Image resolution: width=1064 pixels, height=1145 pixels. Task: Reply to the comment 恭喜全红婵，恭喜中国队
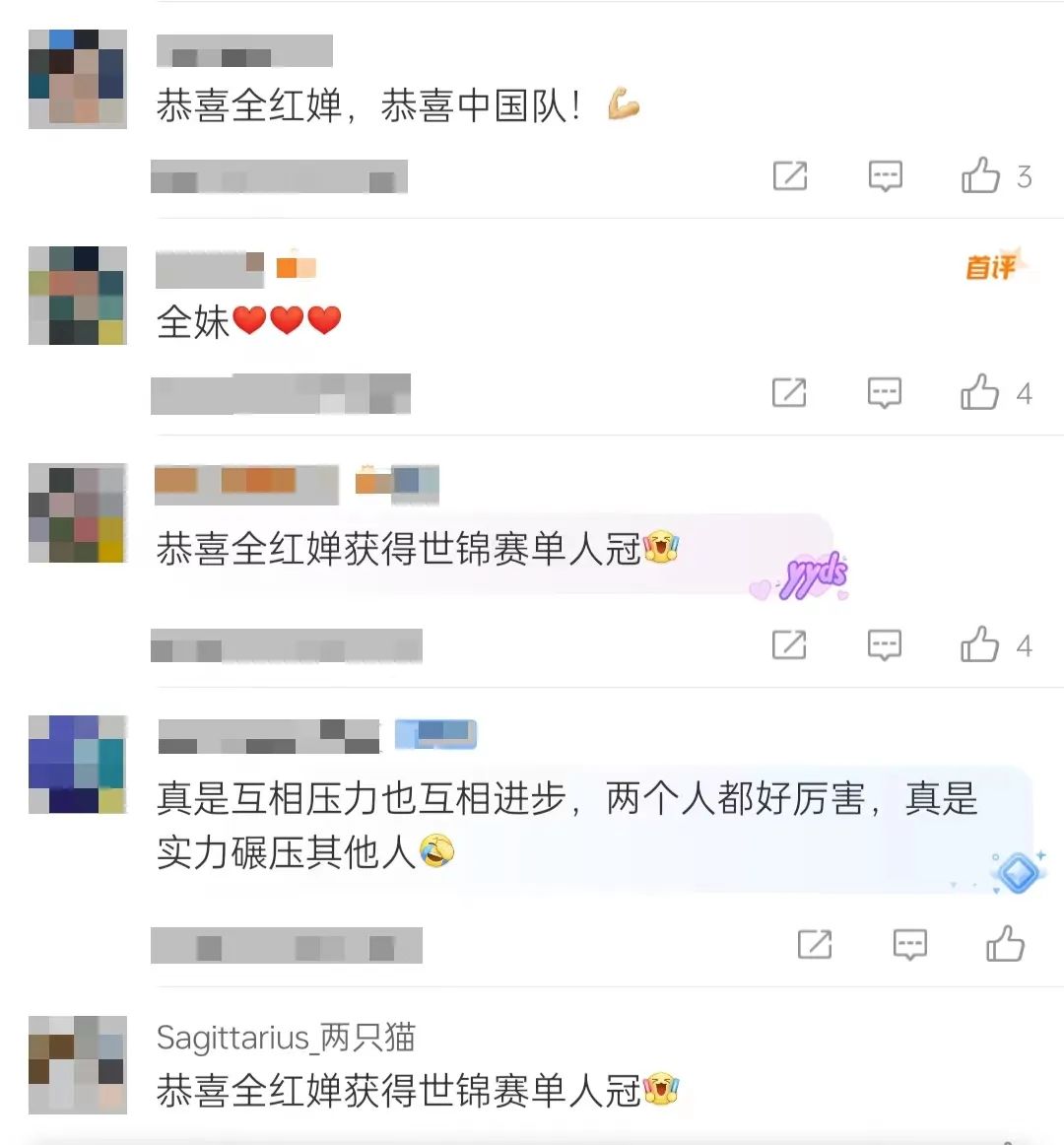[x=885, y=176]
